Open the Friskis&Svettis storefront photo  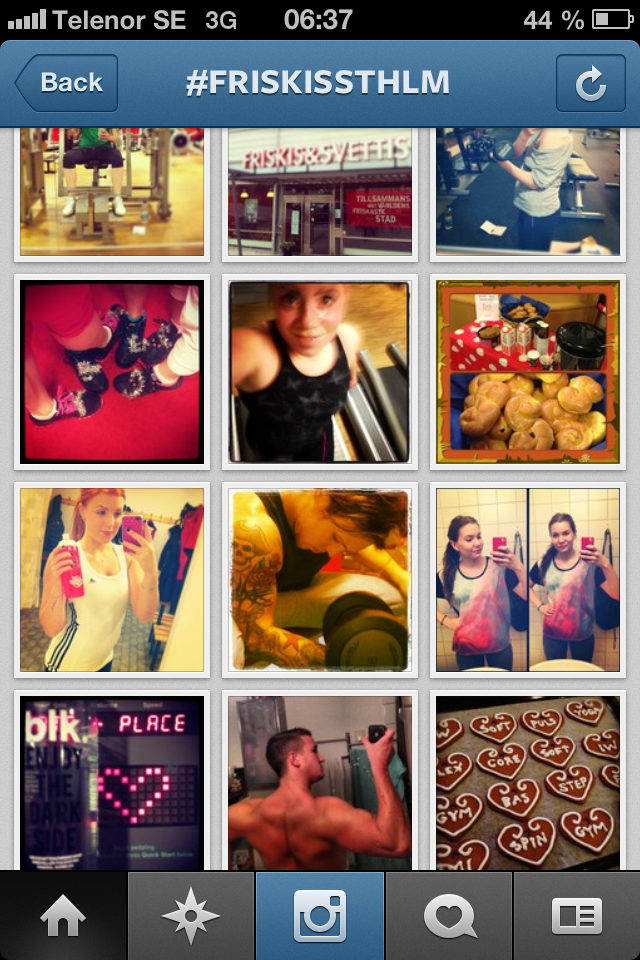pyautogui.click(x=320, y=192)
